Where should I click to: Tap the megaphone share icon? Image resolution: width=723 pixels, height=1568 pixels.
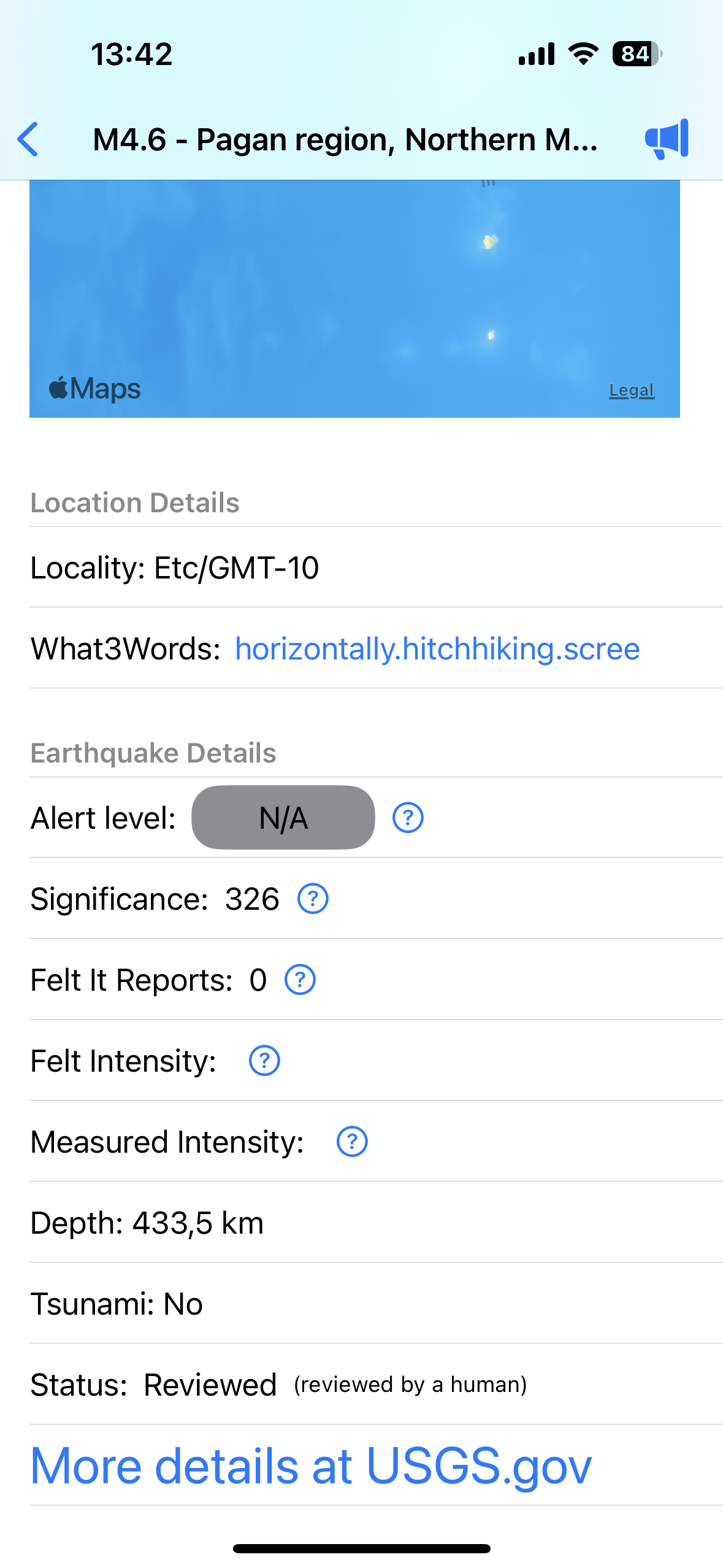point(667,139)
